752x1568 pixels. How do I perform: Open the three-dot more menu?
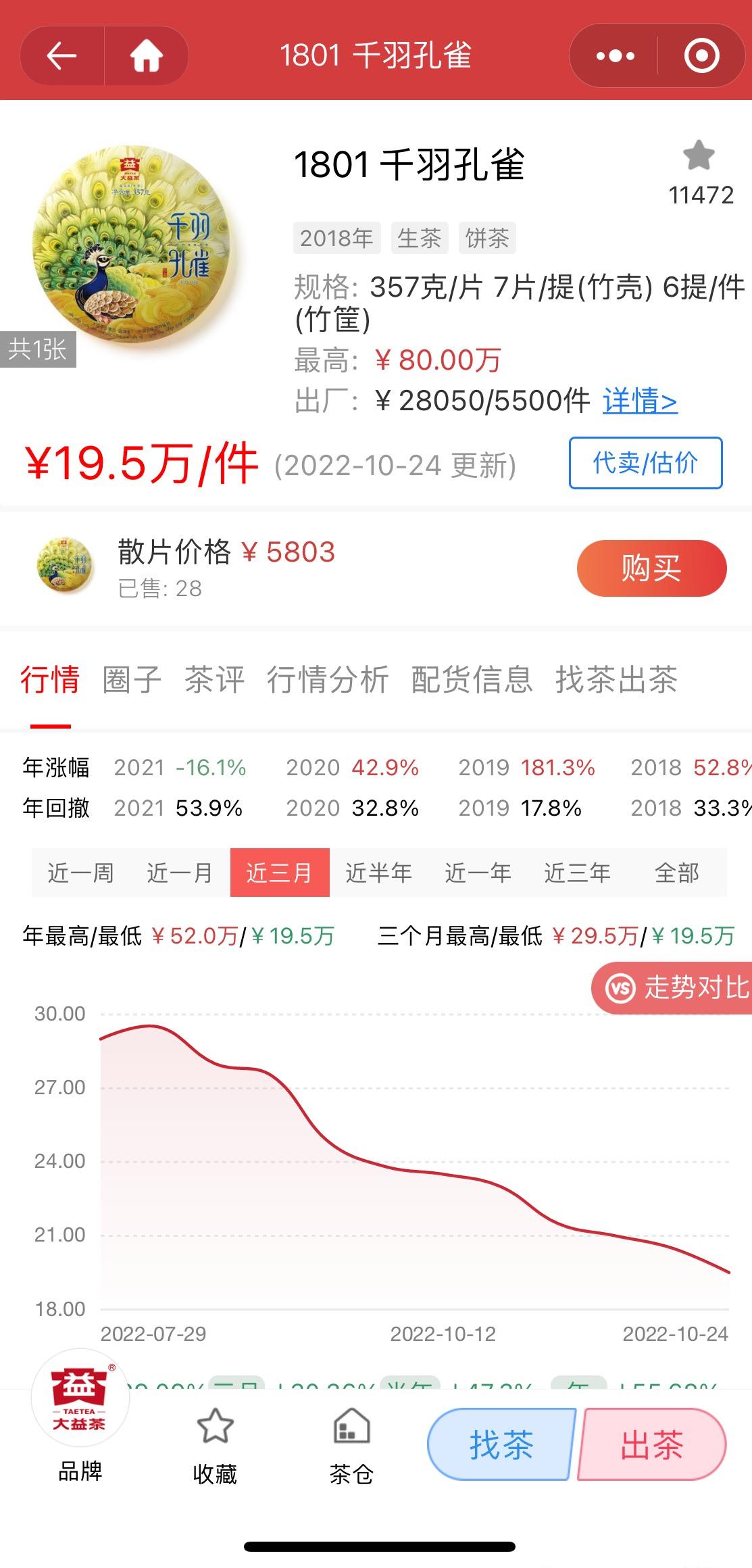[x=615, y=55]
